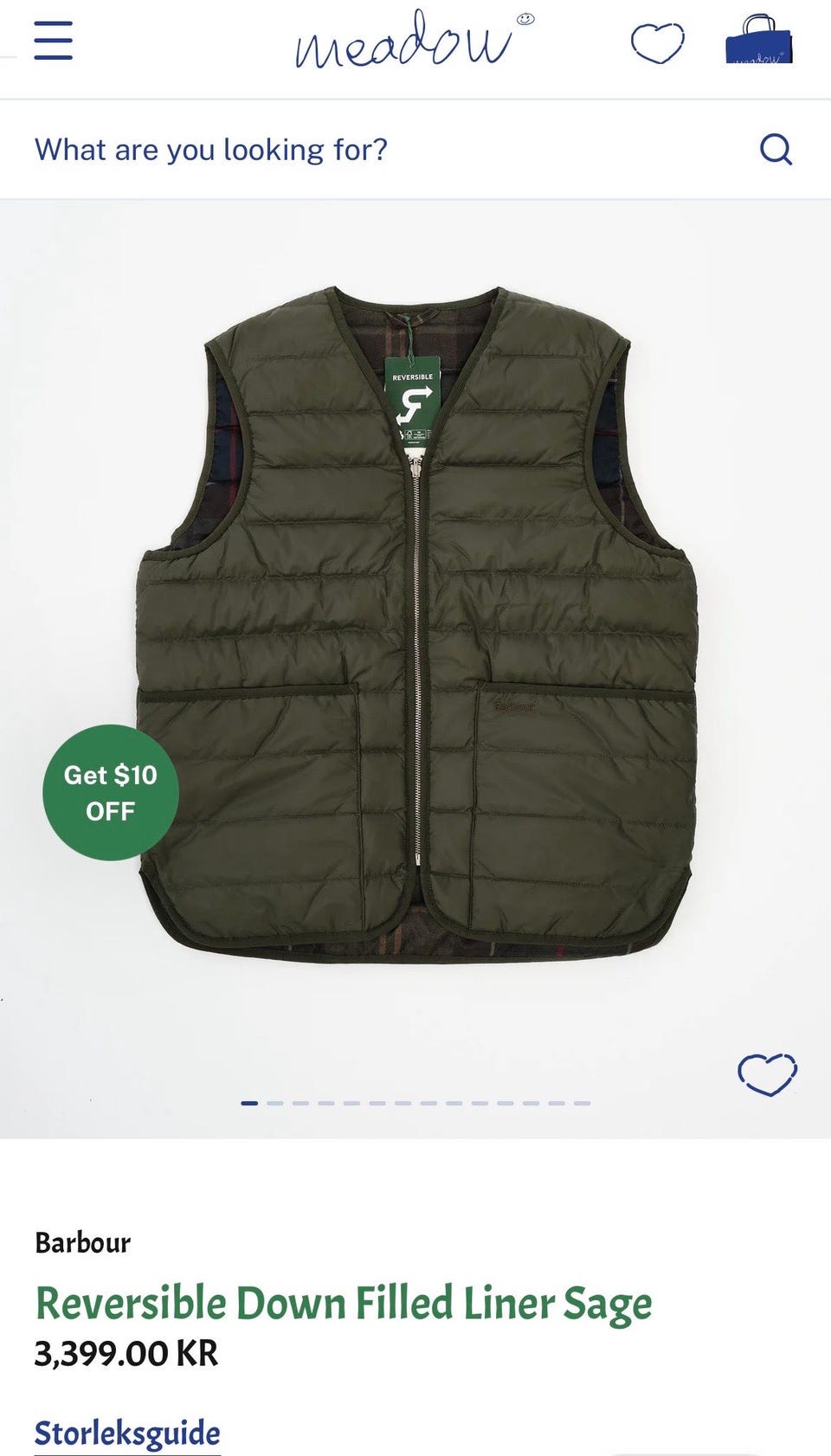Open the wishlist heart in header
This screenshot has width=831, height=1456.
click(658, 42)
